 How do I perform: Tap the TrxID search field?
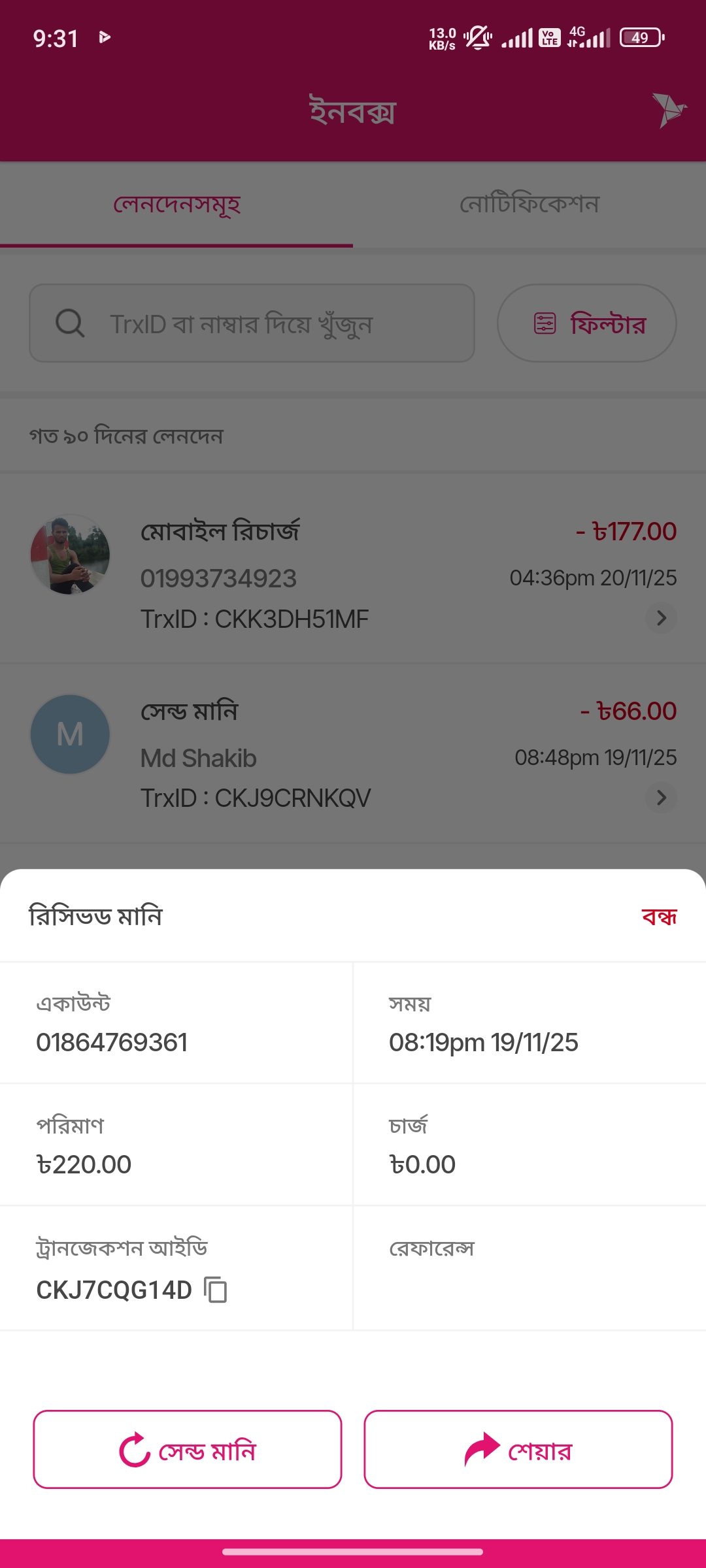pos(252,323)
